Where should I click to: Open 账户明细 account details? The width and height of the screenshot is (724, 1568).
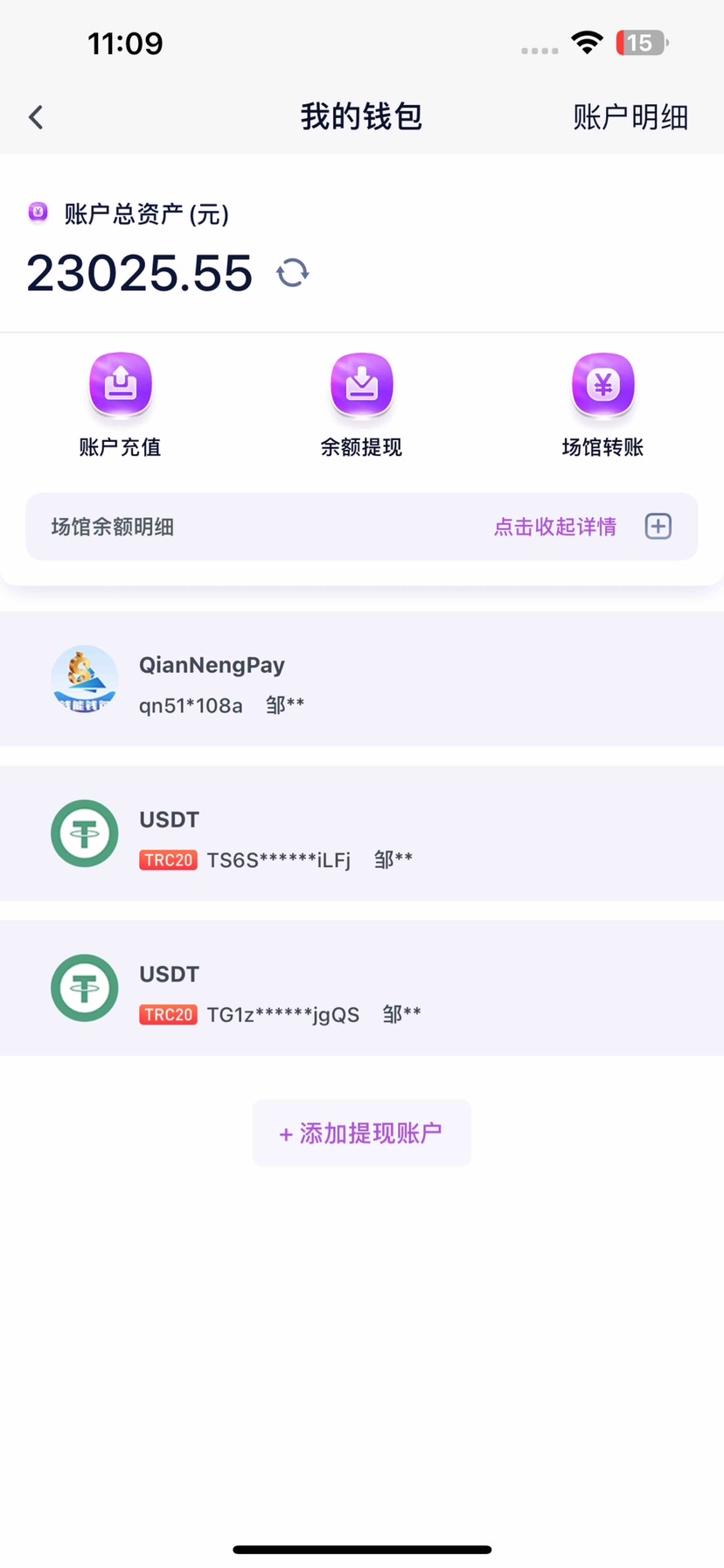(x=630, y=117)
